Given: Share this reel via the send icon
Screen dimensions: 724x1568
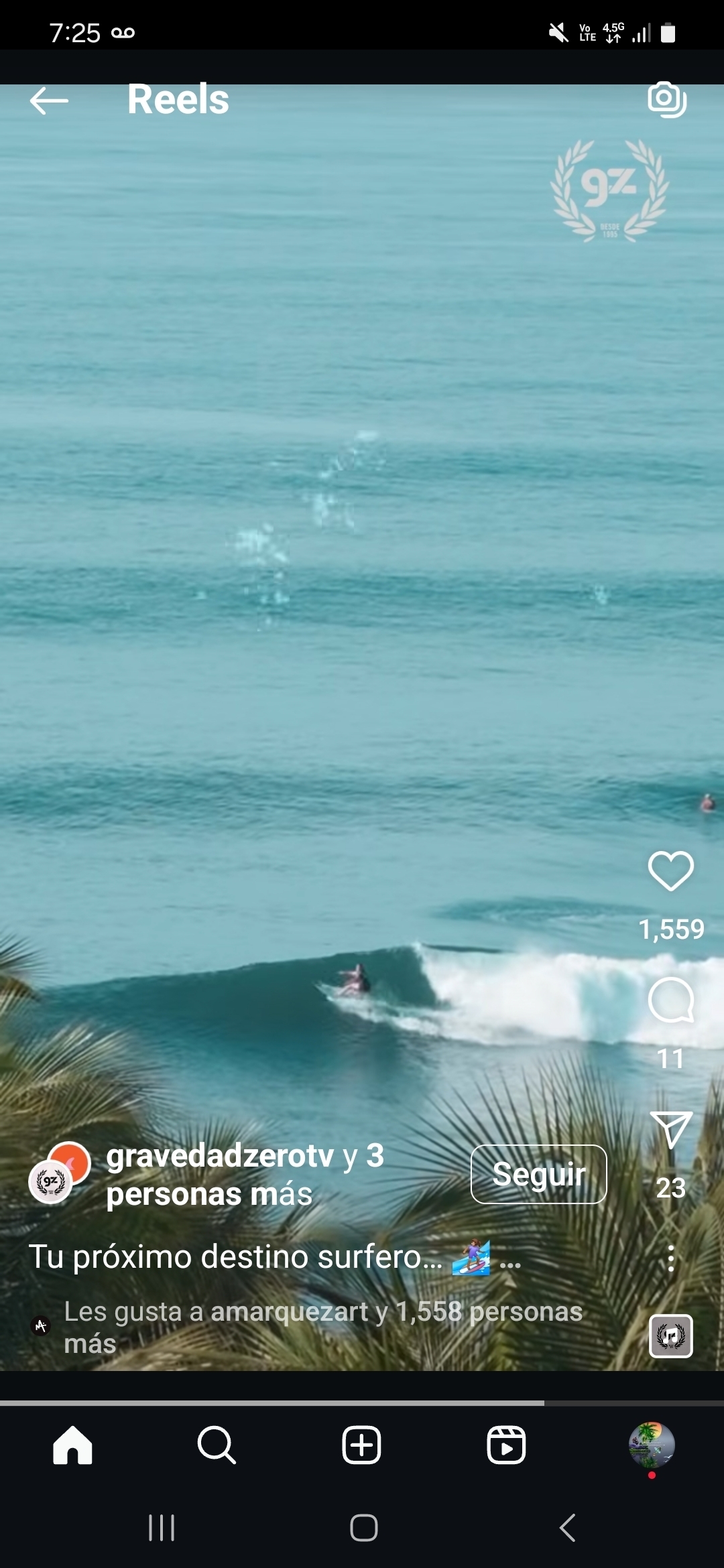Looking at the screenshot, I should pyautogui.click(x=670, y=1130).
